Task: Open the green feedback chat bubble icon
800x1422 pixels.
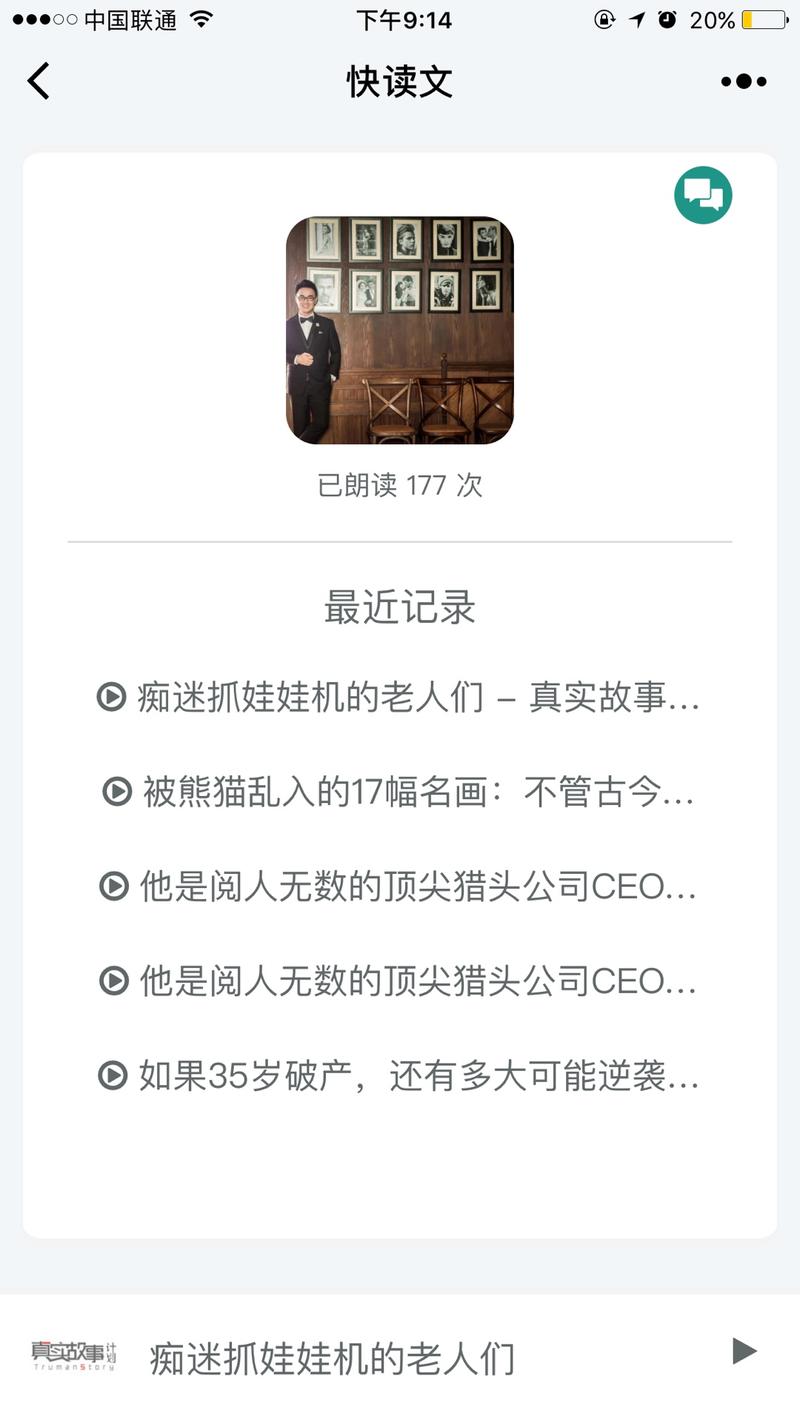Action: pos(703,194)
